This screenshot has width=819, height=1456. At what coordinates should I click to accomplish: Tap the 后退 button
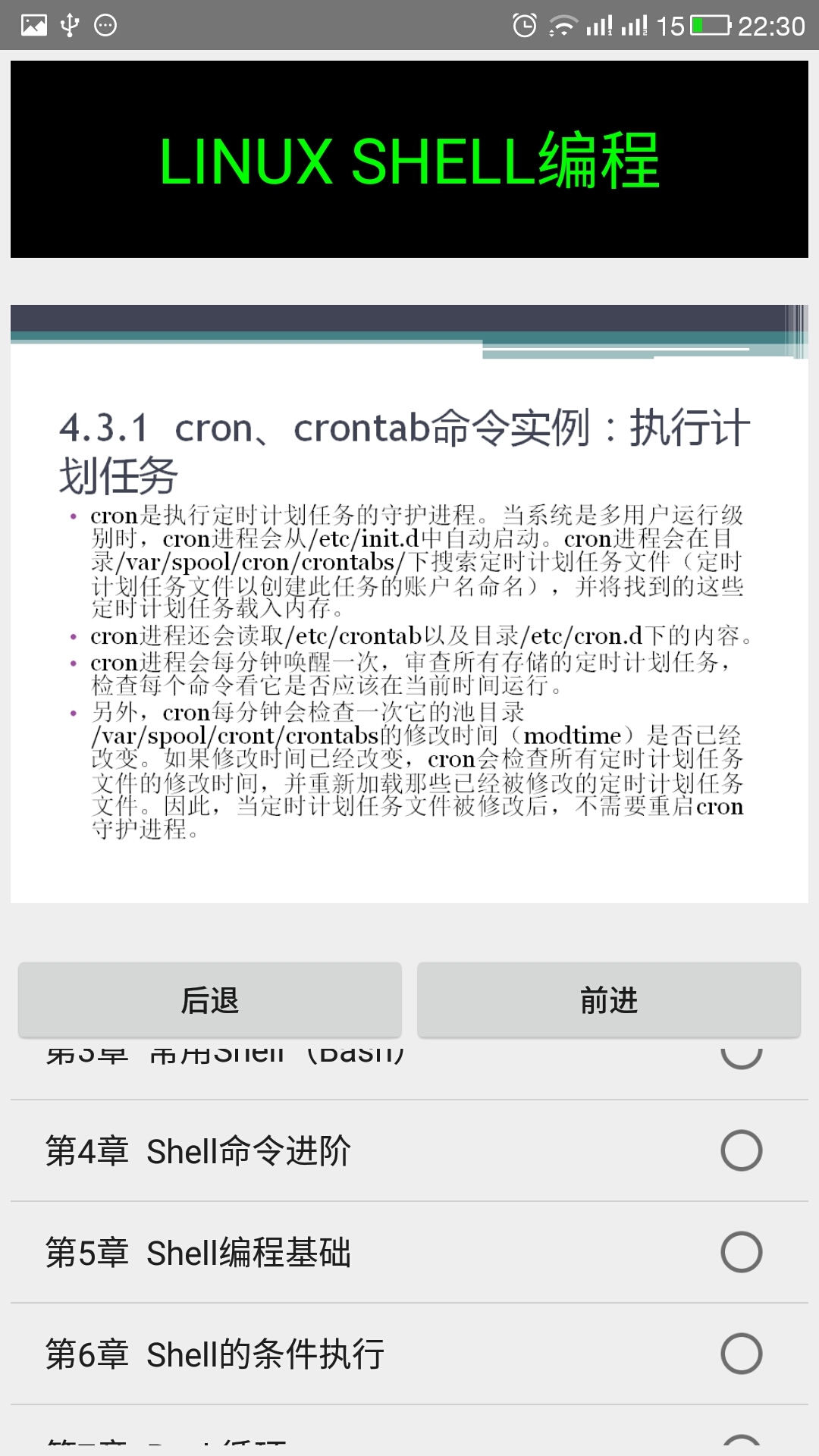[210, 1000]
